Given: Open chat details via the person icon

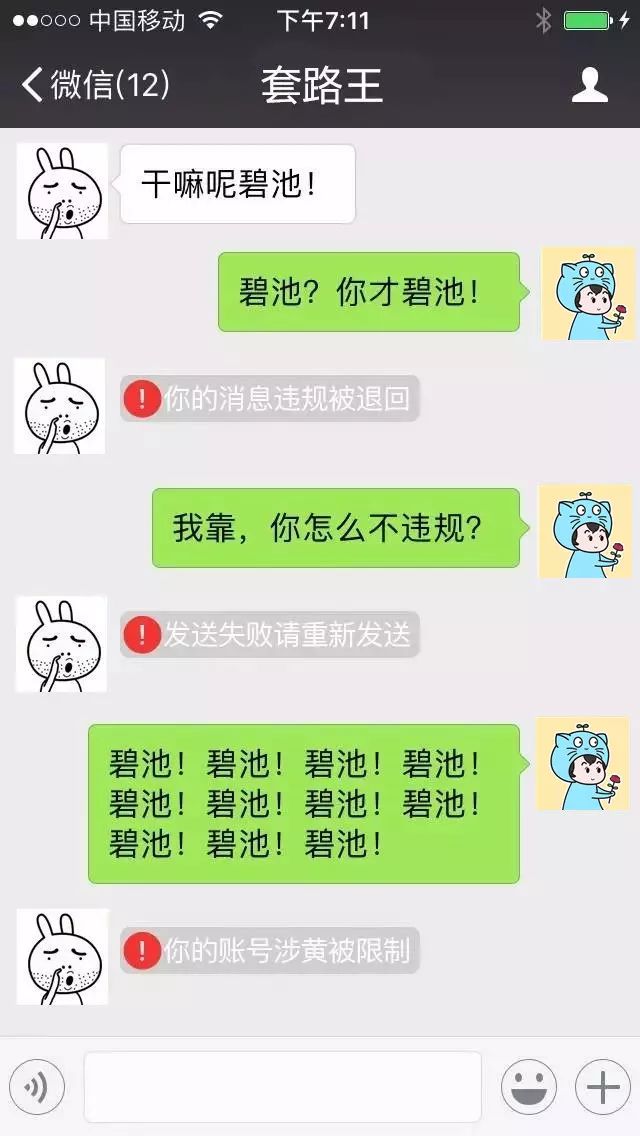Looking at the screenshot, I should (x=590, y=85).
